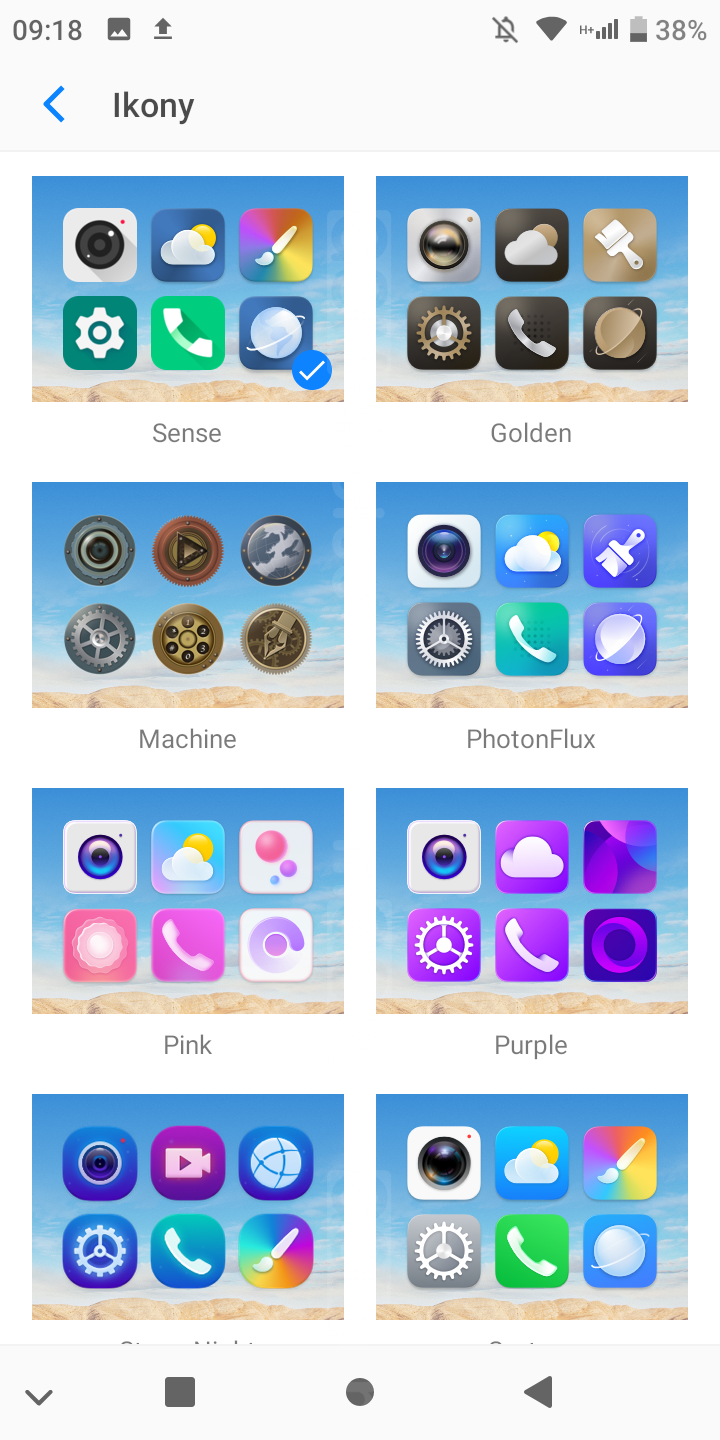Select the Purple icon pack
Viewport: 720px width, 1440px height.
pos(532,901)
